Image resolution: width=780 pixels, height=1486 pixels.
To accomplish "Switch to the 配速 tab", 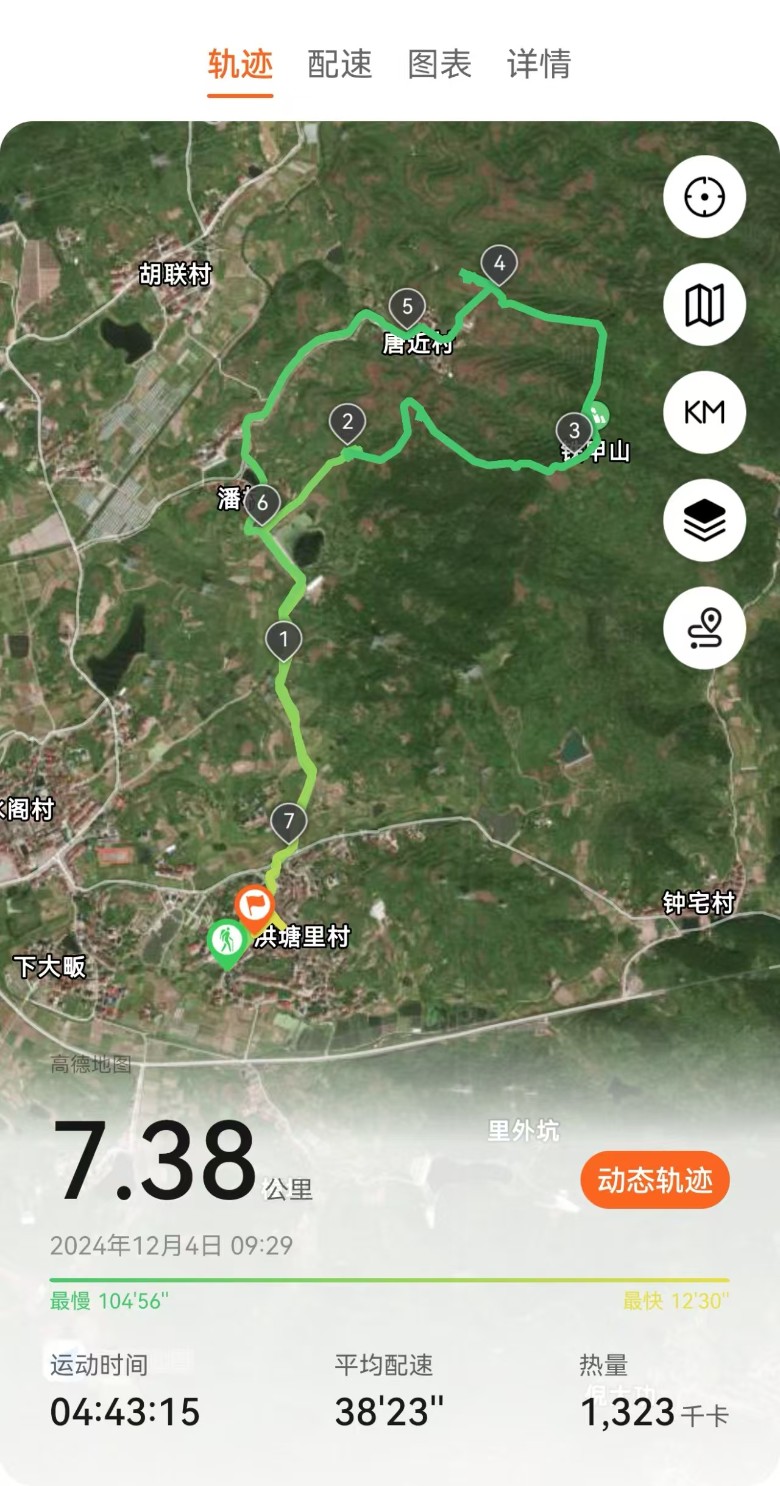I will 340,64.
